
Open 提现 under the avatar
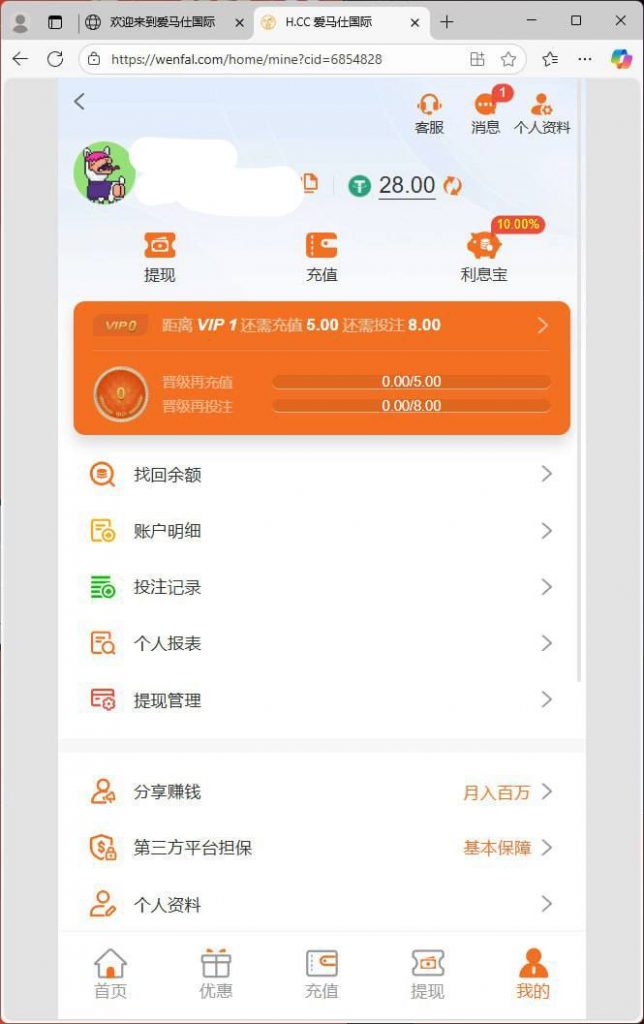160,256
